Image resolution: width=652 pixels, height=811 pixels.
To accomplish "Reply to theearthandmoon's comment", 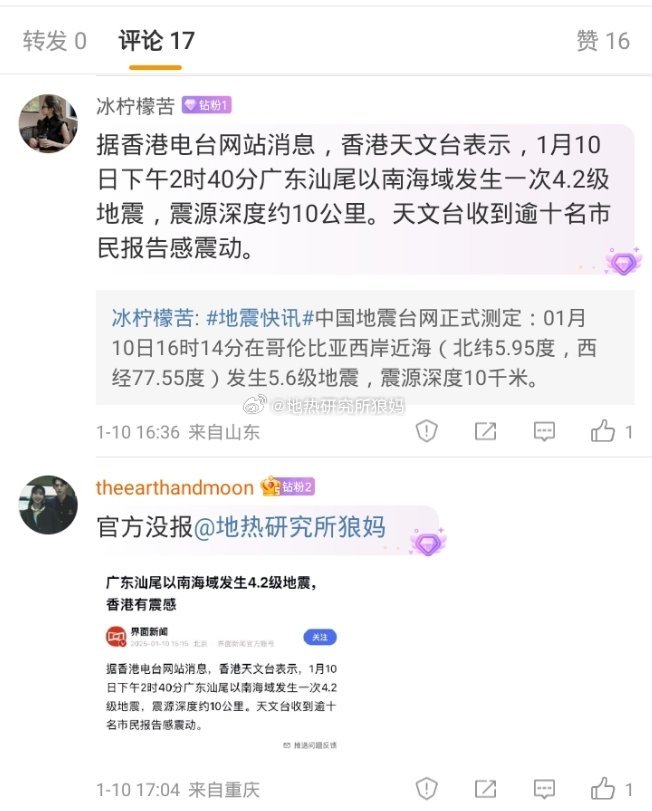I will pos(544,789).
